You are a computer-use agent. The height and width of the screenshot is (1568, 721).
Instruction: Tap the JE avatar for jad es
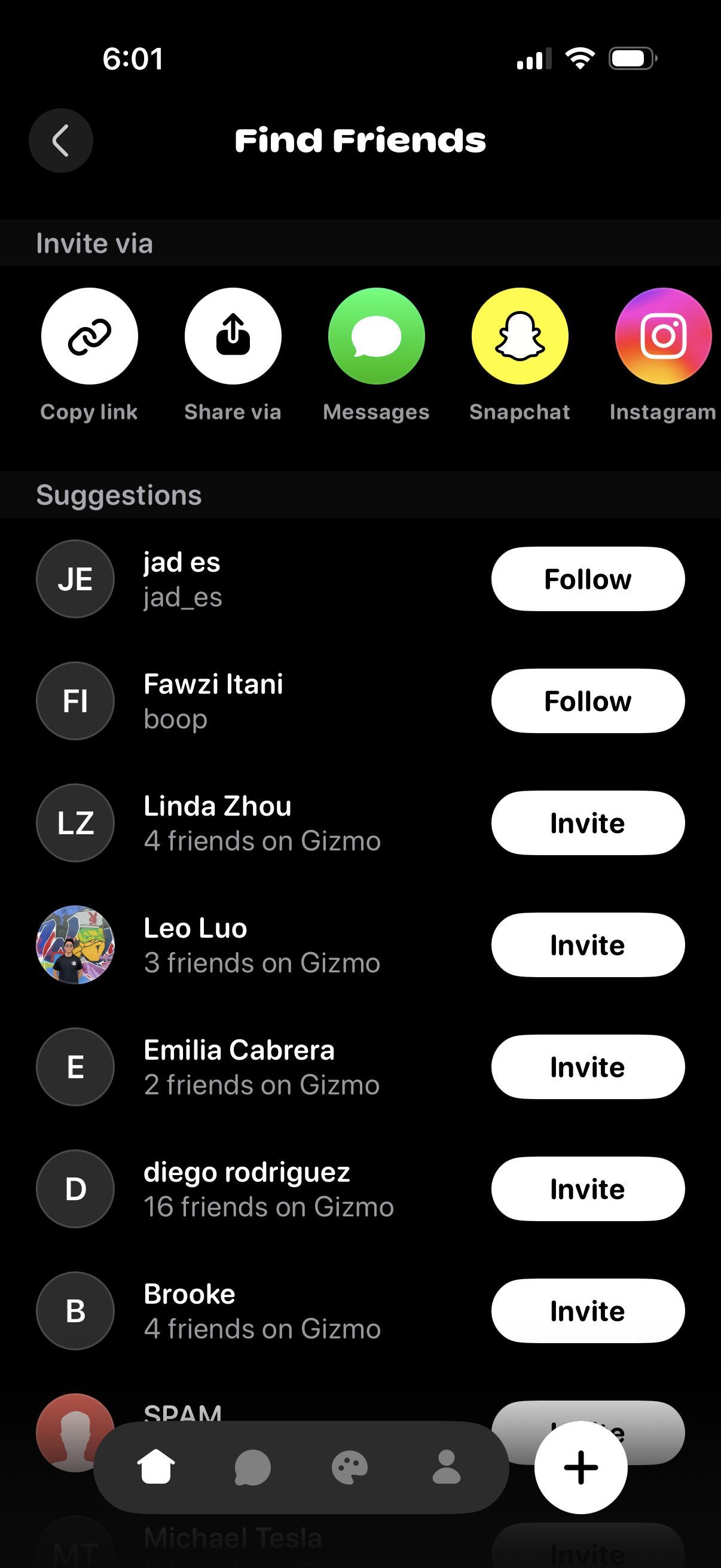point(75,579)
